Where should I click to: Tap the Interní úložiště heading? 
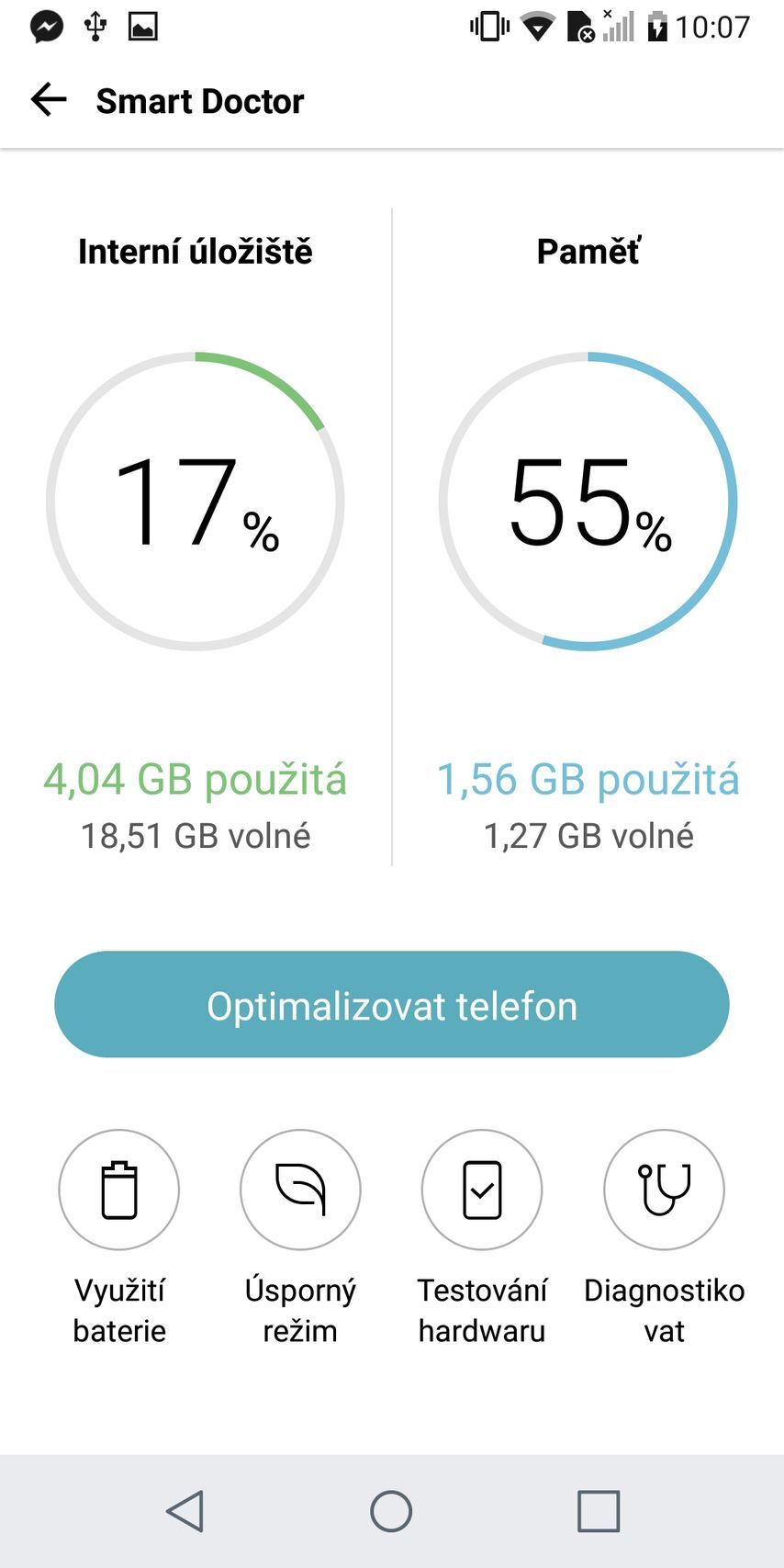[x=196, y=250]
